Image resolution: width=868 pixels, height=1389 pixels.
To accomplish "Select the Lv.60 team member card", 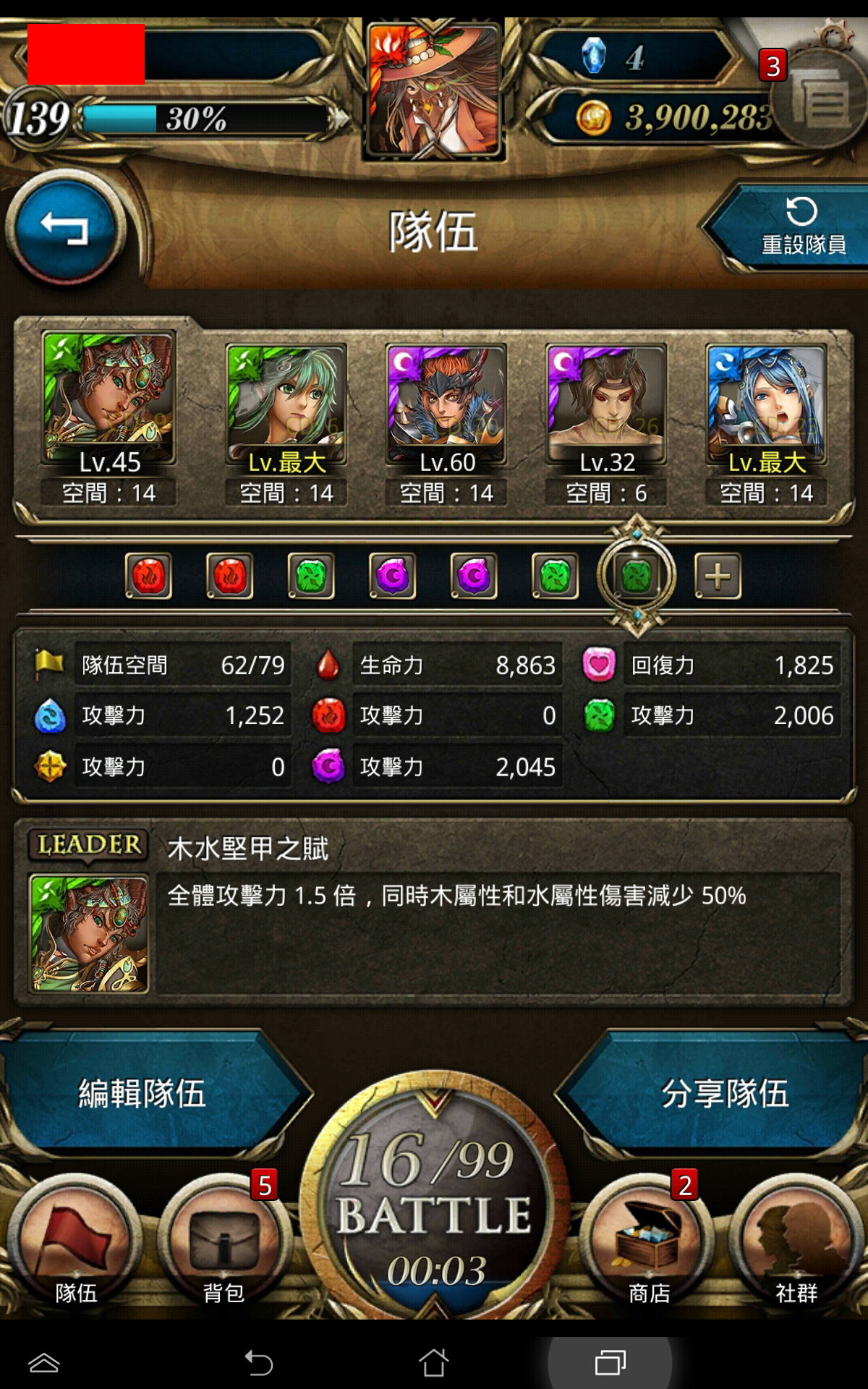I will (x=446, y=424).
